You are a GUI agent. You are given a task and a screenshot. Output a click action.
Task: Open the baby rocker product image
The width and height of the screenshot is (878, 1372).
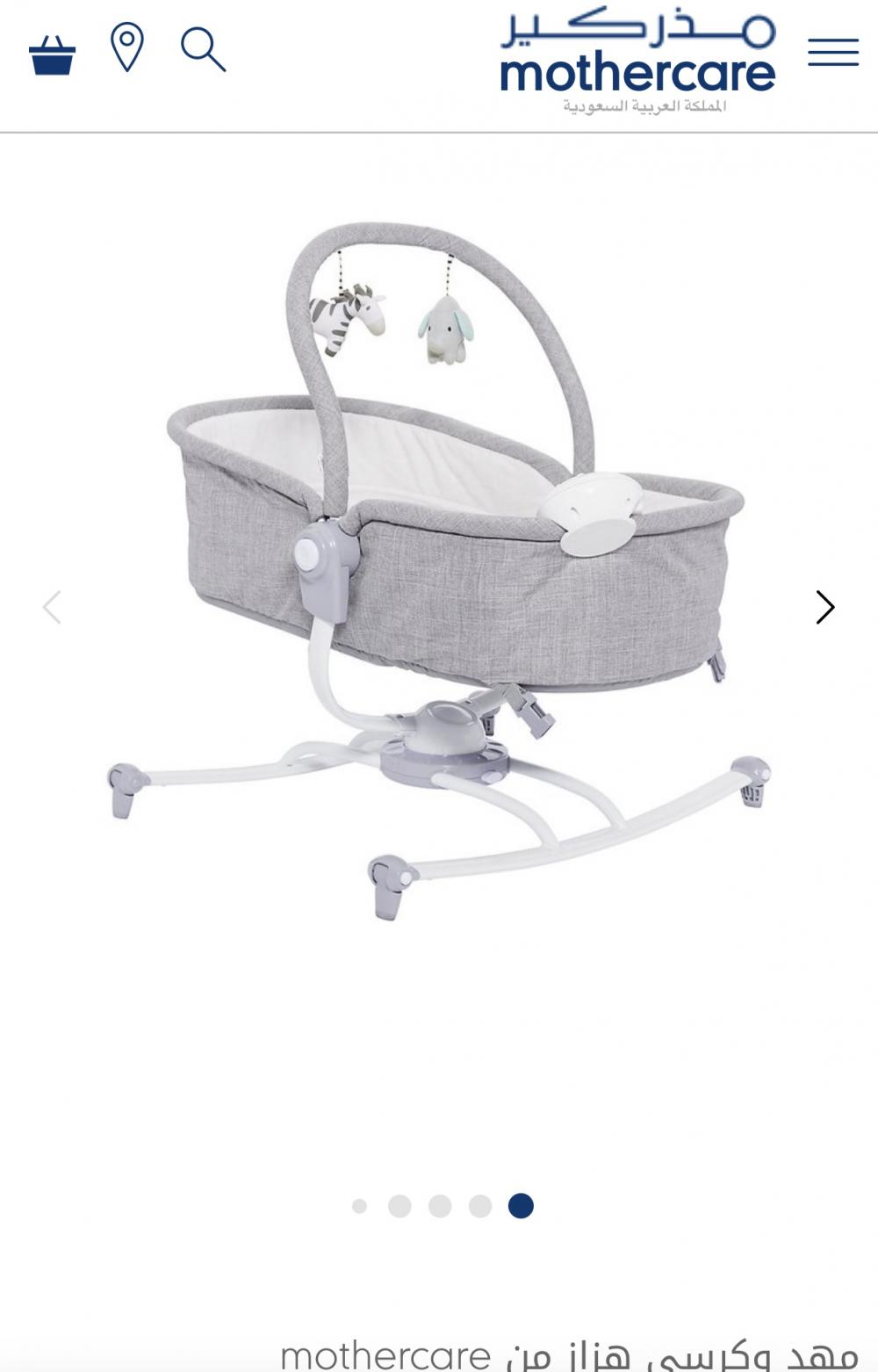439,571
